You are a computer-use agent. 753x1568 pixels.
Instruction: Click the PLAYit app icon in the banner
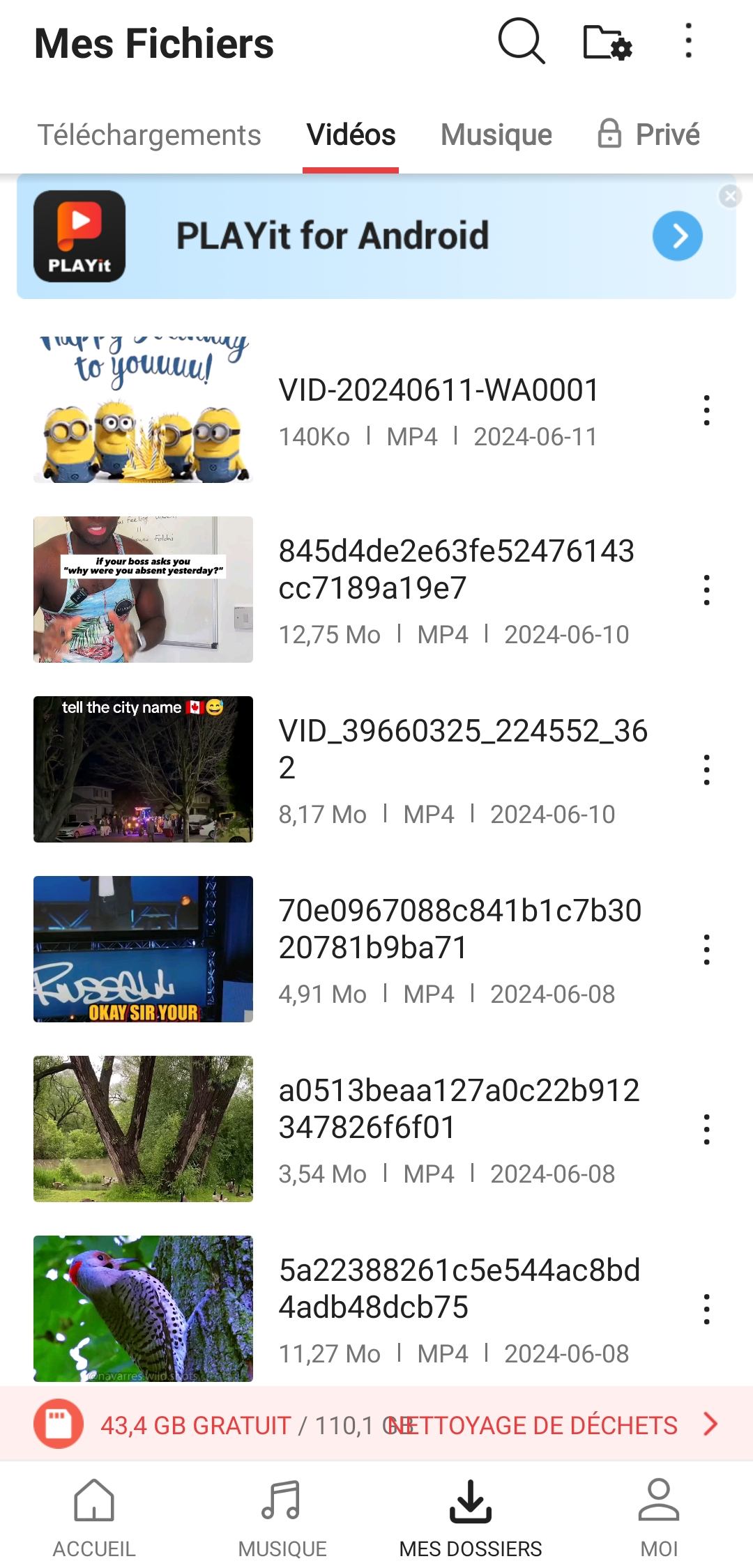[x=79, y=236]
